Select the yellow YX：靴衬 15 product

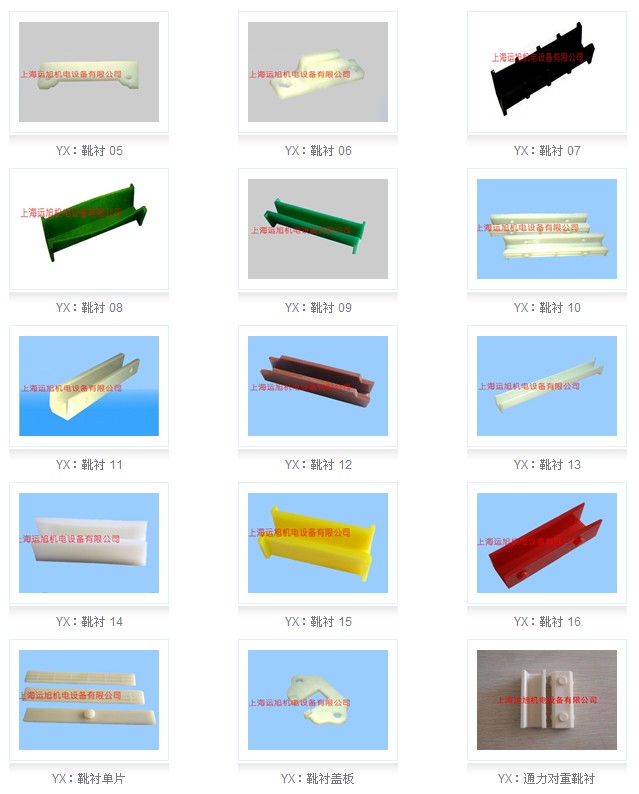[318, 543]
